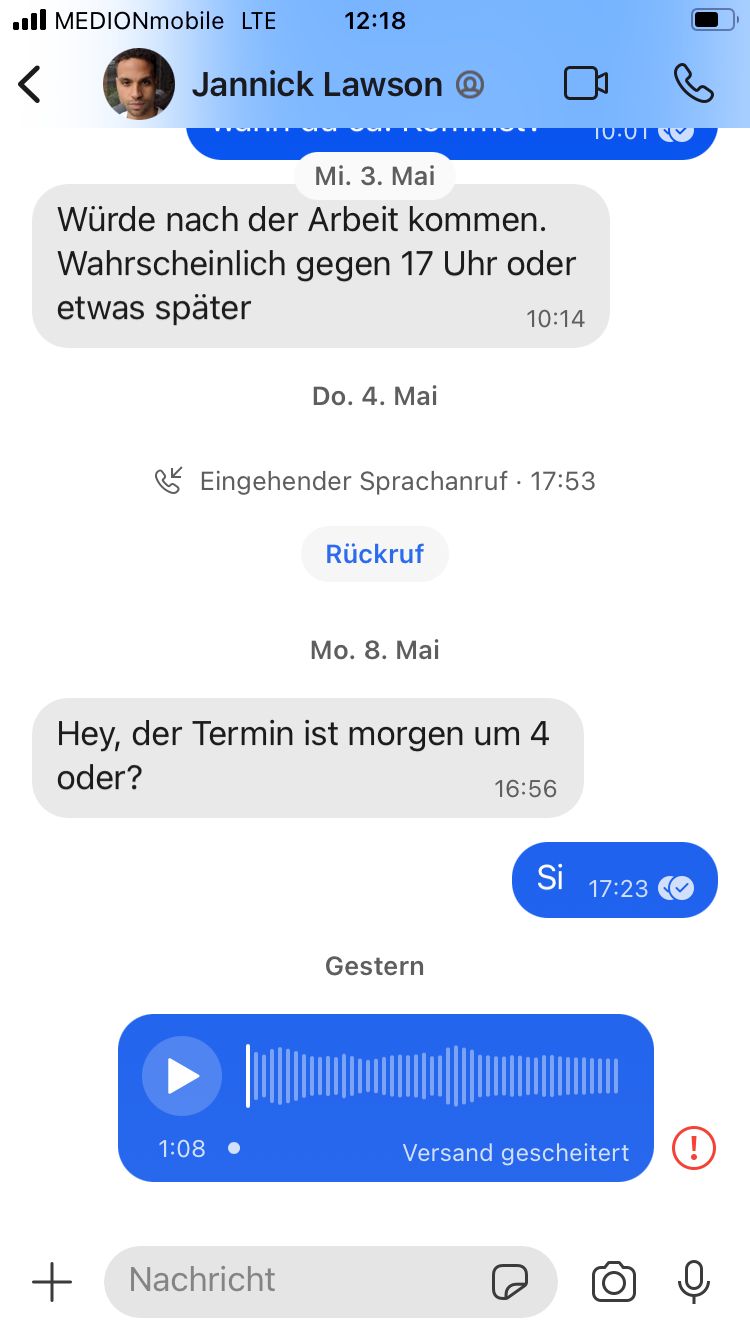Image resolution: width=750 pixels, height=1334 pixels.
Task: Play the failed voice message
Action: coord(182,1076)
